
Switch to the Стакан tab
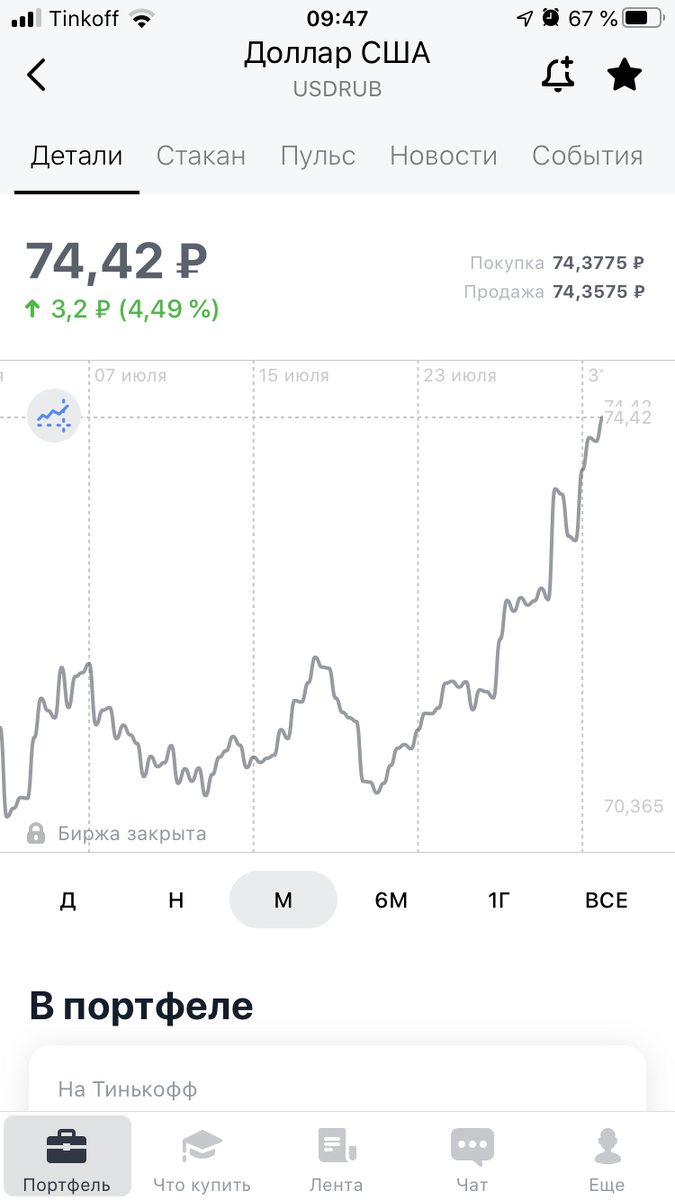pos(201,156)
